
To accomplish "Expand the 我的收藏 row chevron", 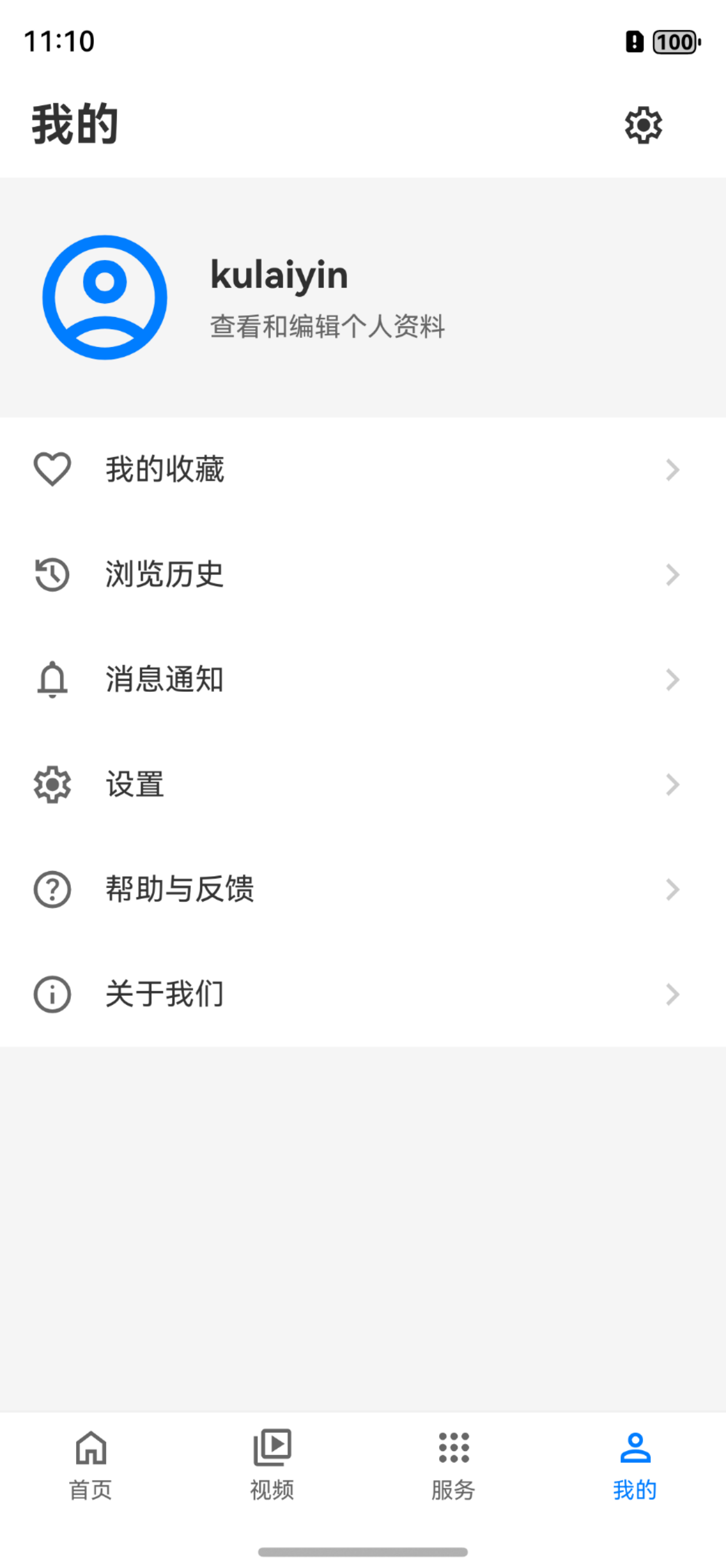I will [x=672, y=469].
